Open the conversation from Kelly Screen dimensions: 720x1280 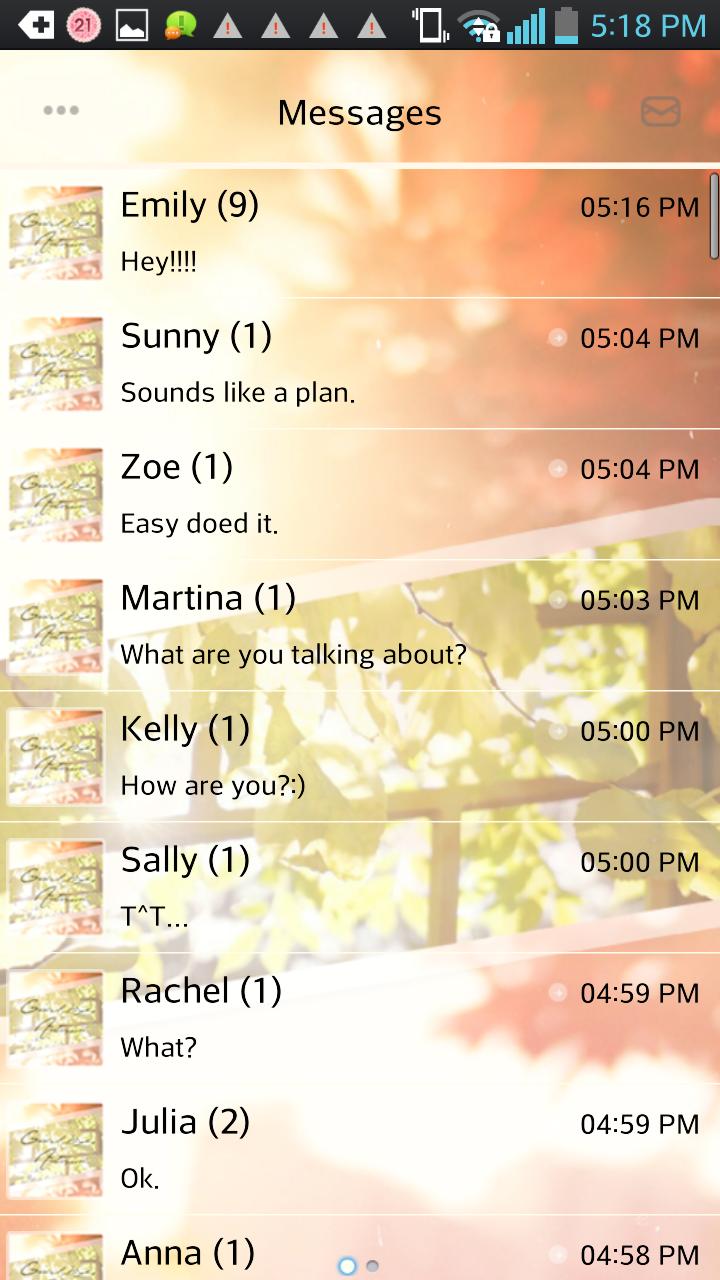point(360,755)
